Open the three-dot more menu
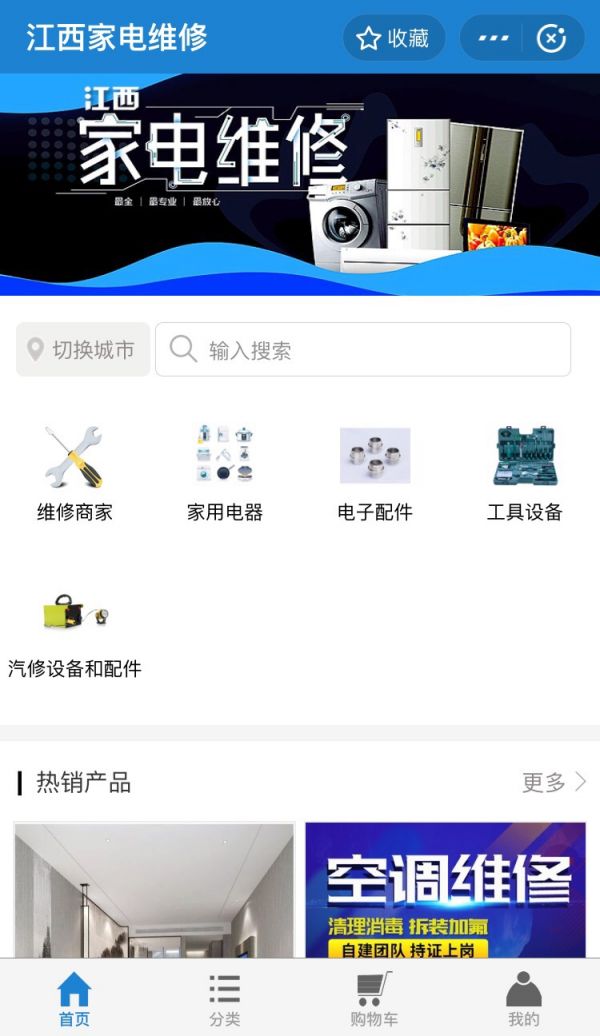The width and height of the screenshot is (600, 1036). tap(493, 38)
